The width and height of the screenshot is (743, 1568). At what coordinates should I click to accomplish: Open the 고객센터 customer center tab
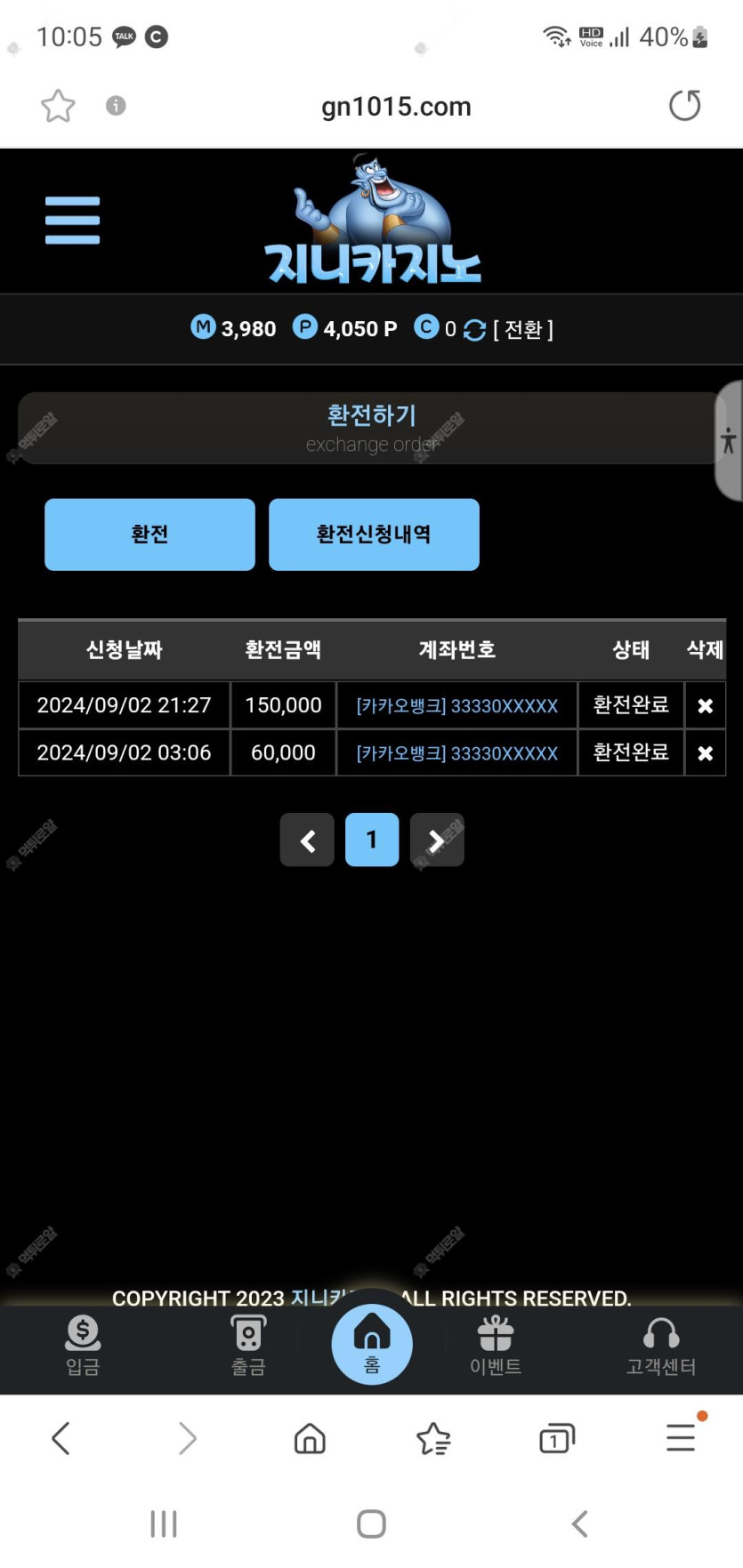(660, 1346)
